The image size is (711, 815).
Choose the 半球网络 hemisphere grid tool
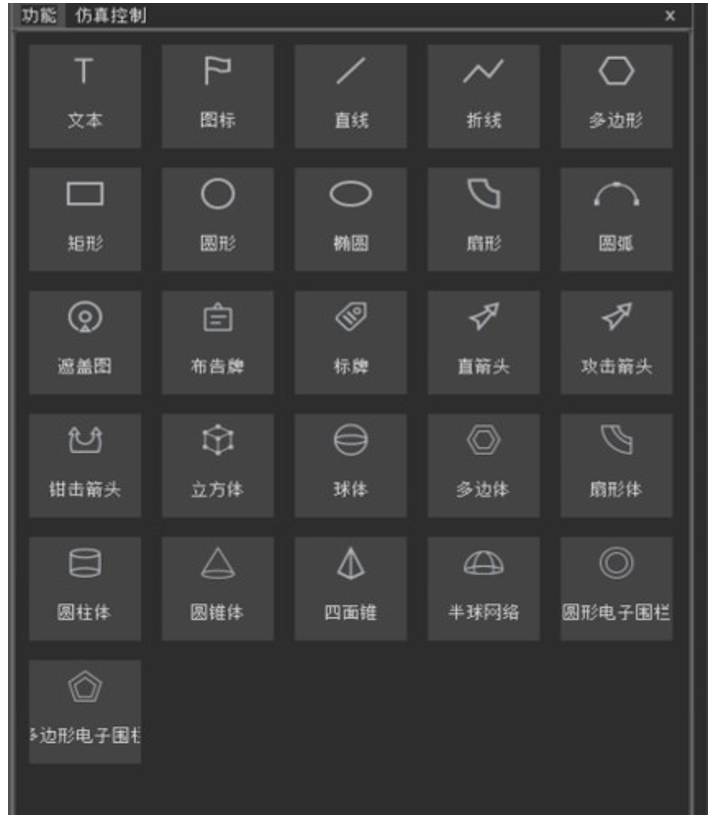pyautogui.click(x=484, y=588)
